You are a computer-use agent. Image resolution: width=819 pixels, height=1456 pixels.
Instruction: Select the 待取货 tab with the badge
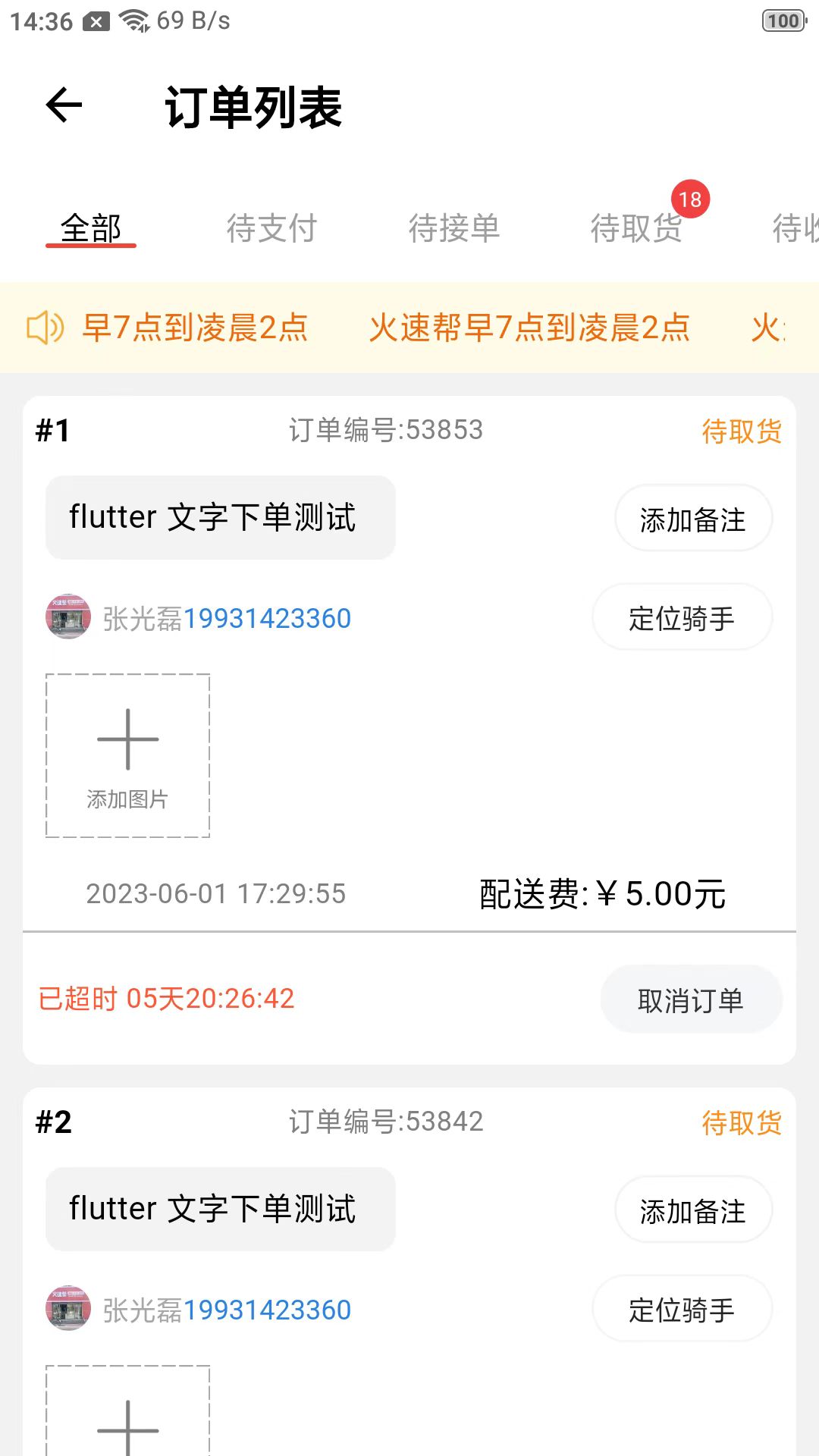point(637,227)
